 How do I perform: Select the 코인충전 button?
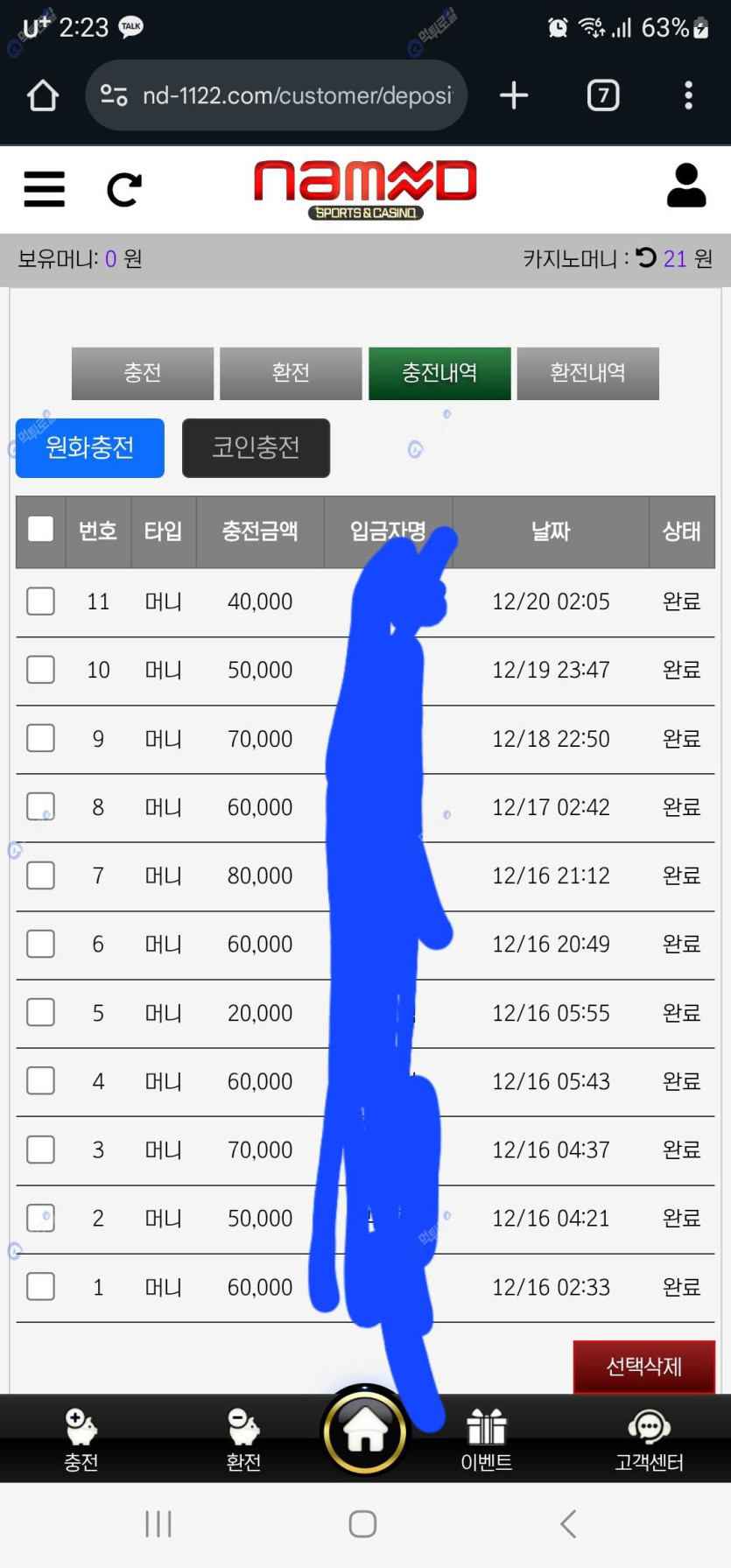point(256,447)
